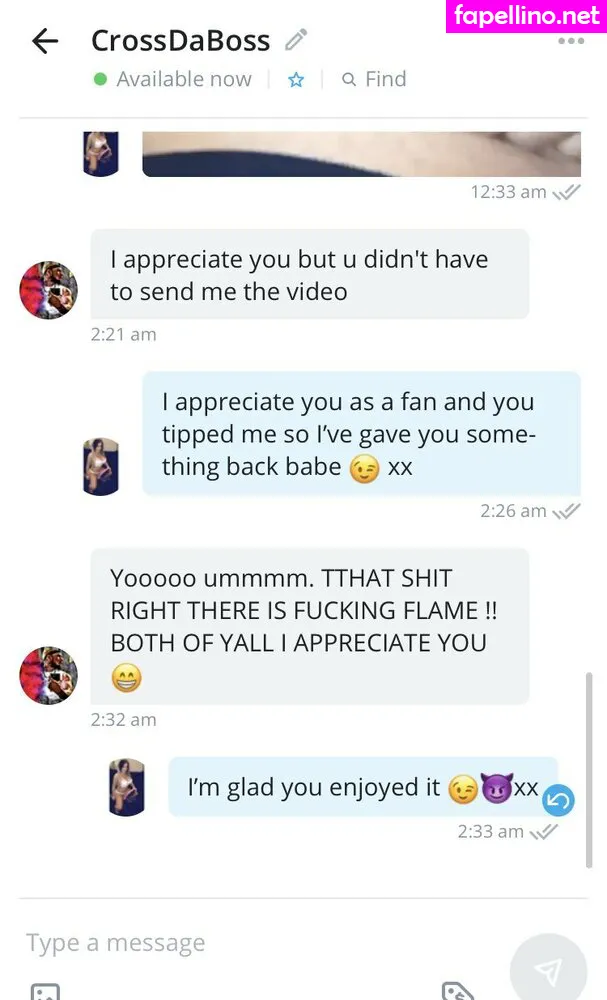Tap Find to search the chat
607x1000 pixels.
pyautogui.click(x=374, y=79)
